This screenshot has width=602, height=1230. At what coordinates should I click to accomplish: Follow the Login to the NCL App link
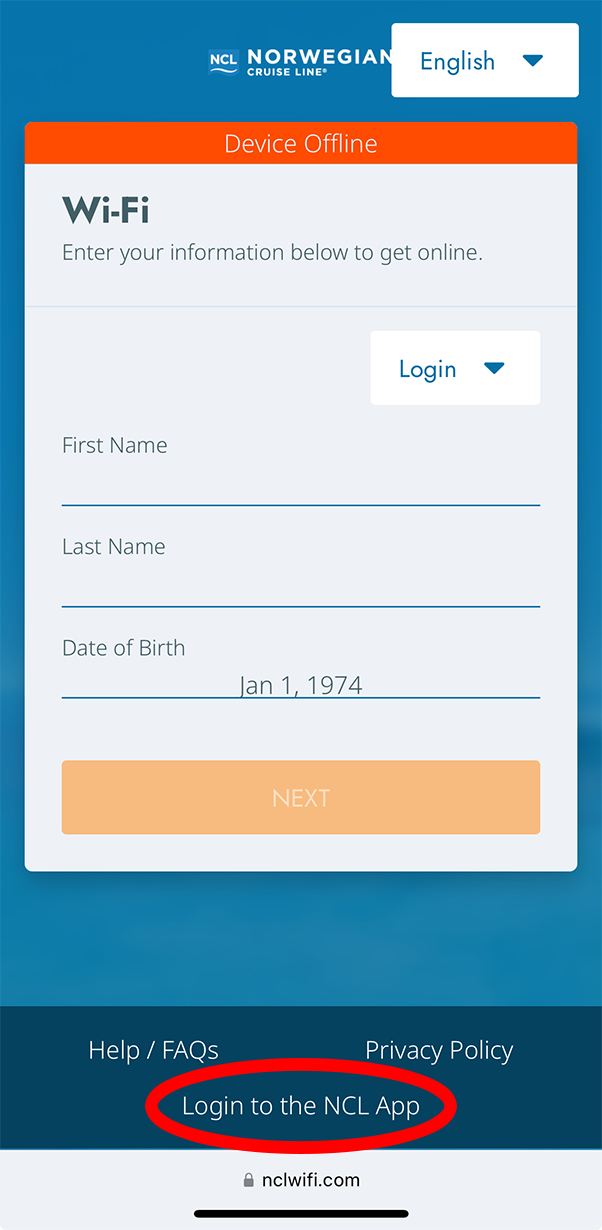(301, 1106)
